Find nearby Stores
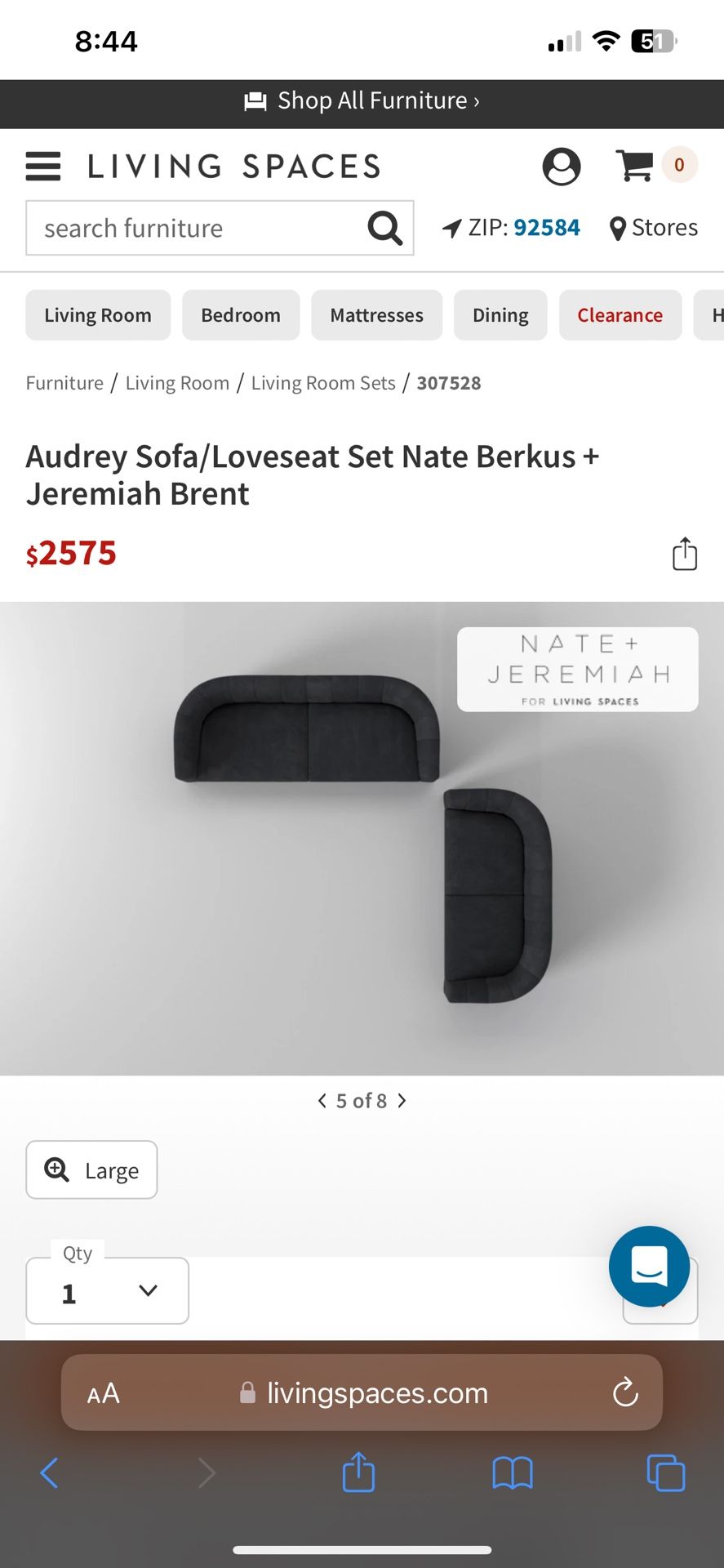Viewport: 724px width, 1568px height. [x=654, y=228]
